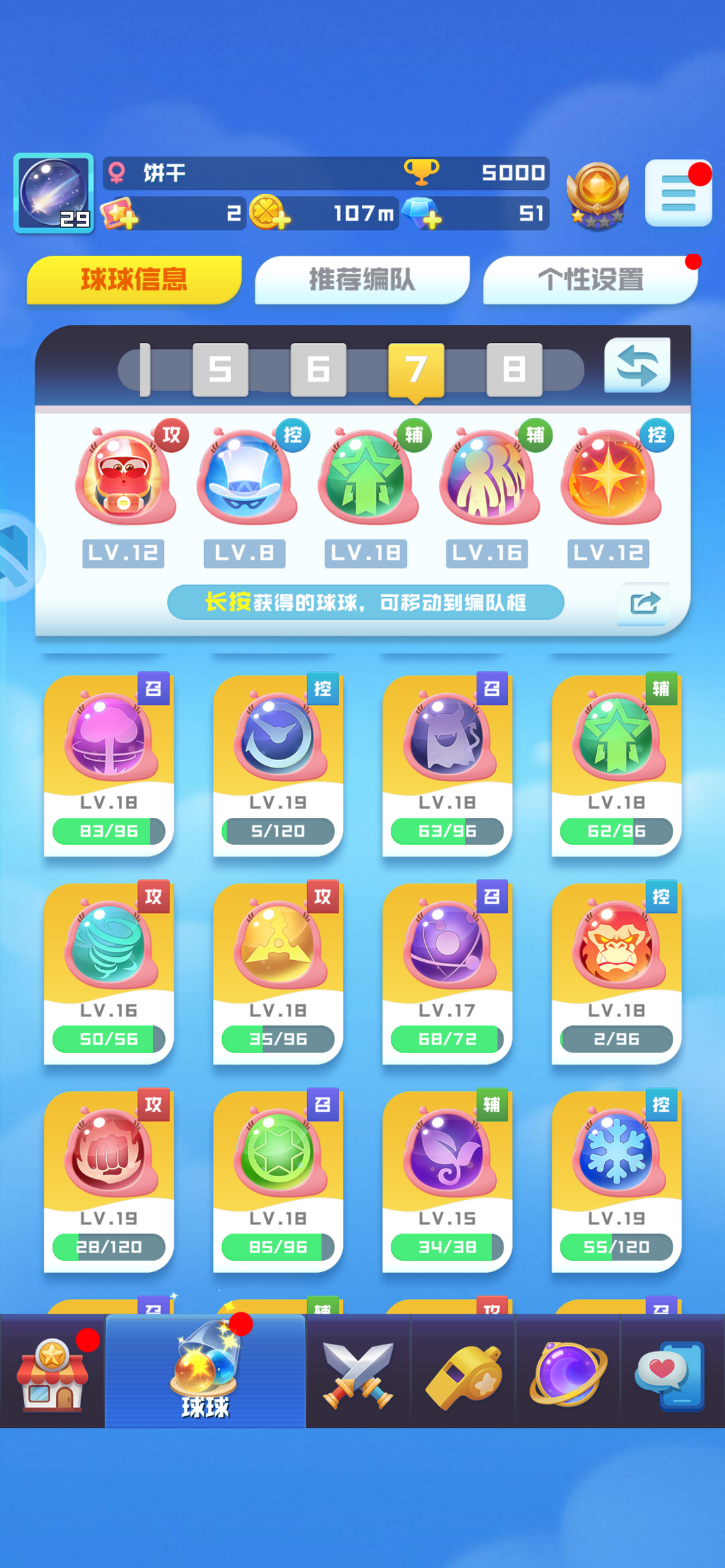Open the clock ball card 5/120

278,765
